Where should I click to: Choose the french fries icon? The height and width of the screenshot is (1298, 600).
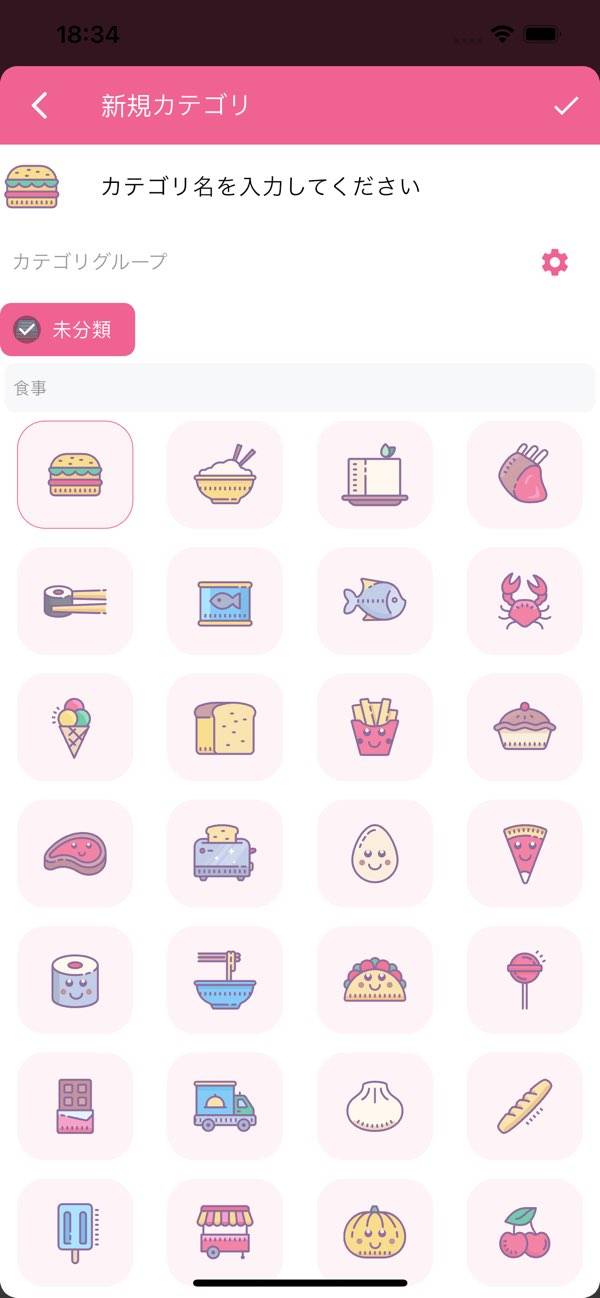click(375, 727)
